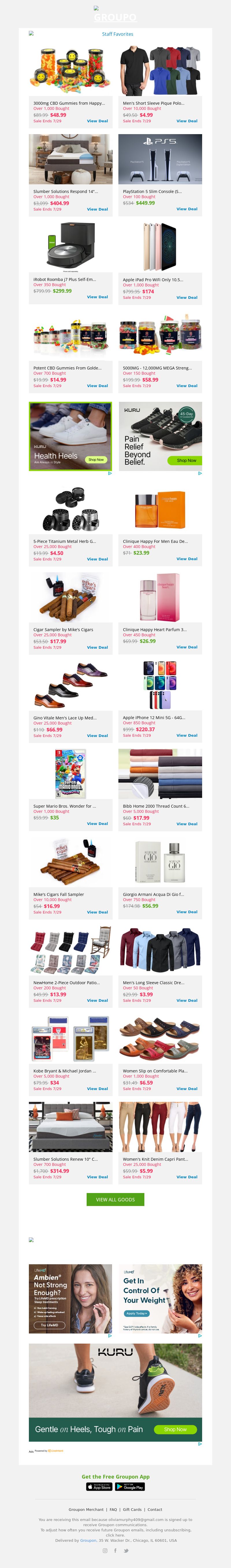View deal for Men's Short Sleeve Pique Polo

187,121
